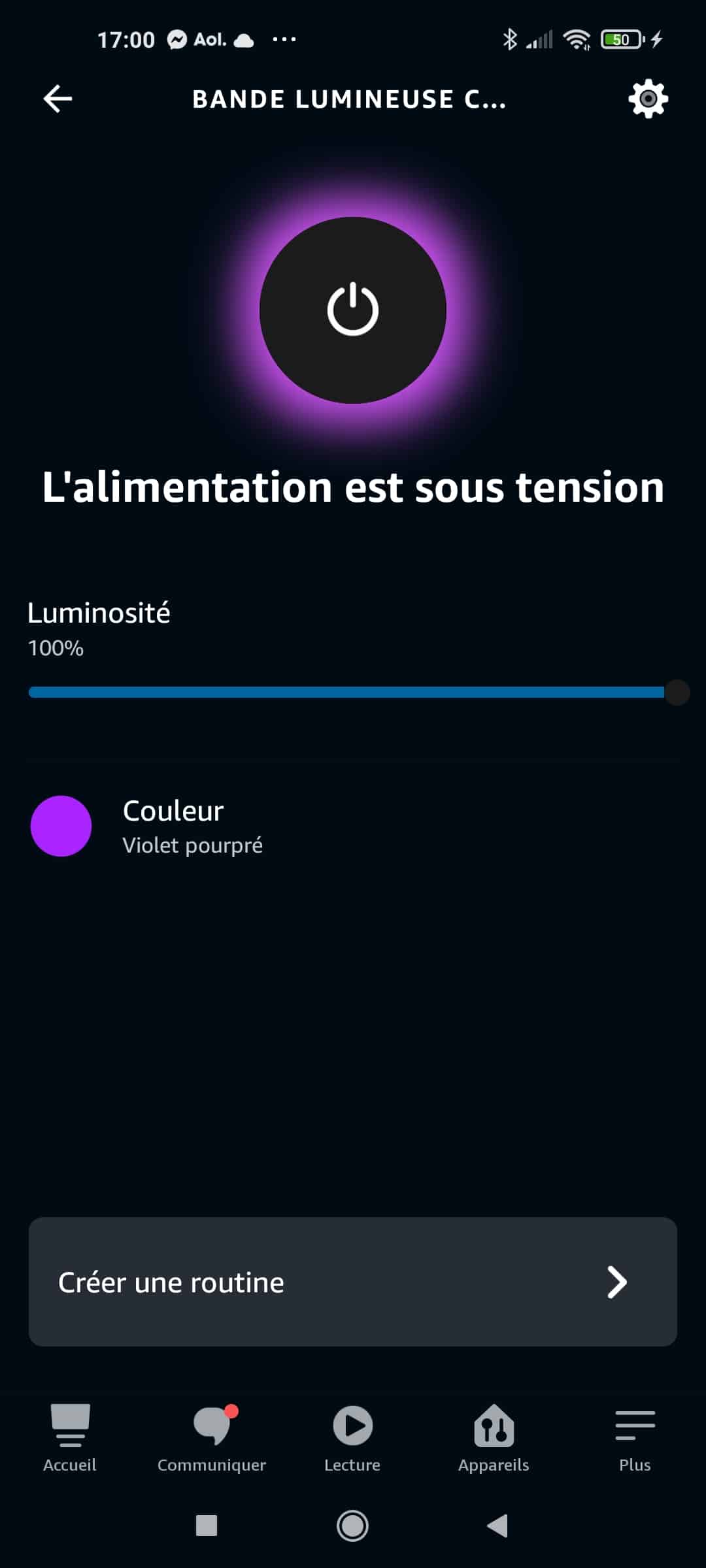706x1568 pixels.
Task: Switch to the Accueil tab
Action: (70, 1437)
